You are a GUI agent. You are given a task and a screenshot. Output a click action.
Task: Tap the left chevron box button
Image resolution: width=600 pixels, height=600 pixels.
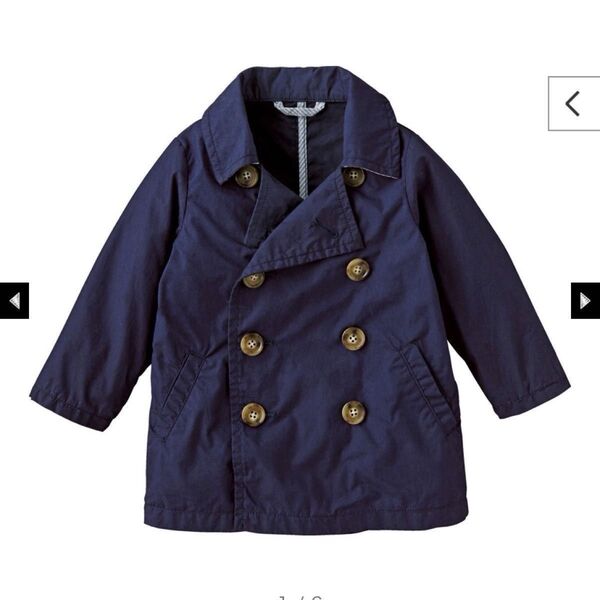pyautogui.click(x=573, y=103)
